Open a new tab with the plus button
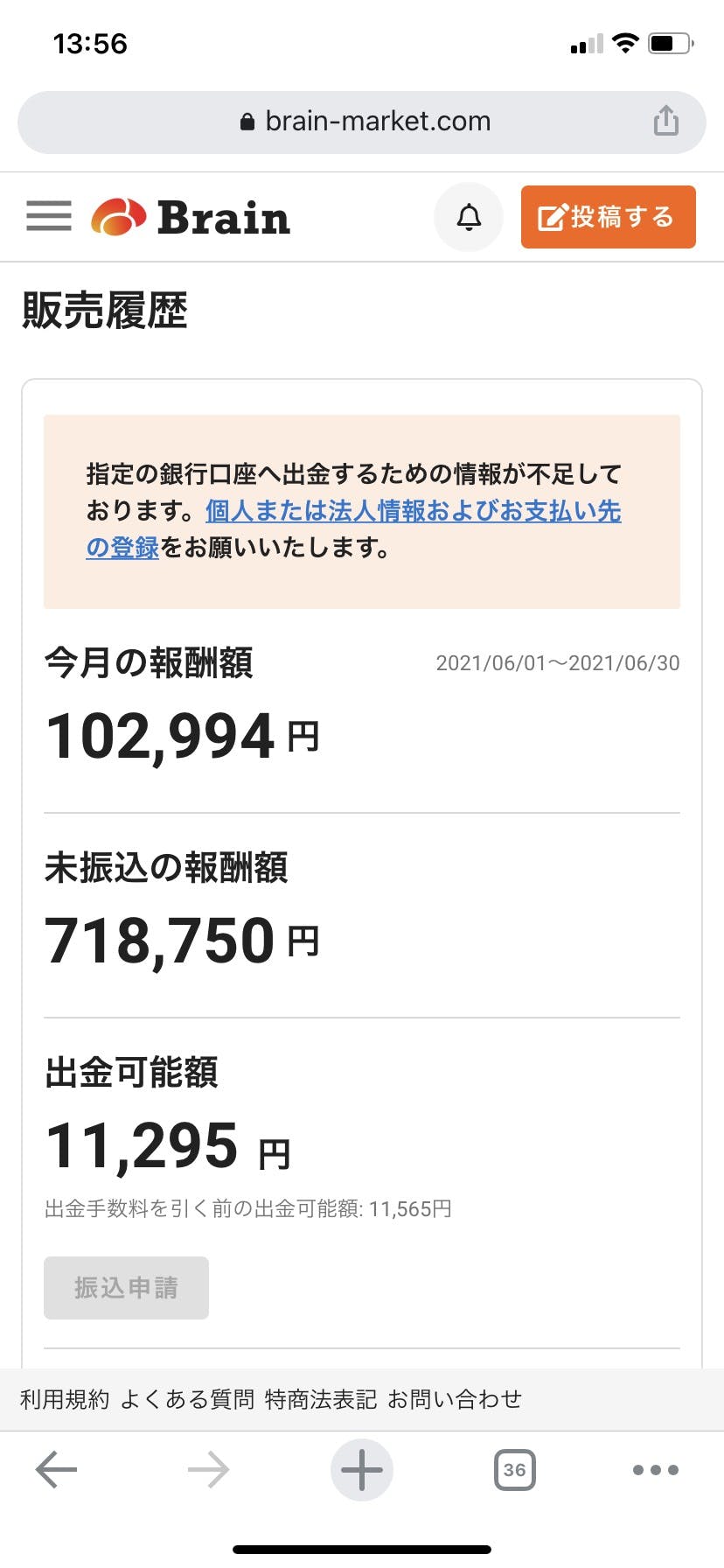724x1568 pixels. [362, 1470]
